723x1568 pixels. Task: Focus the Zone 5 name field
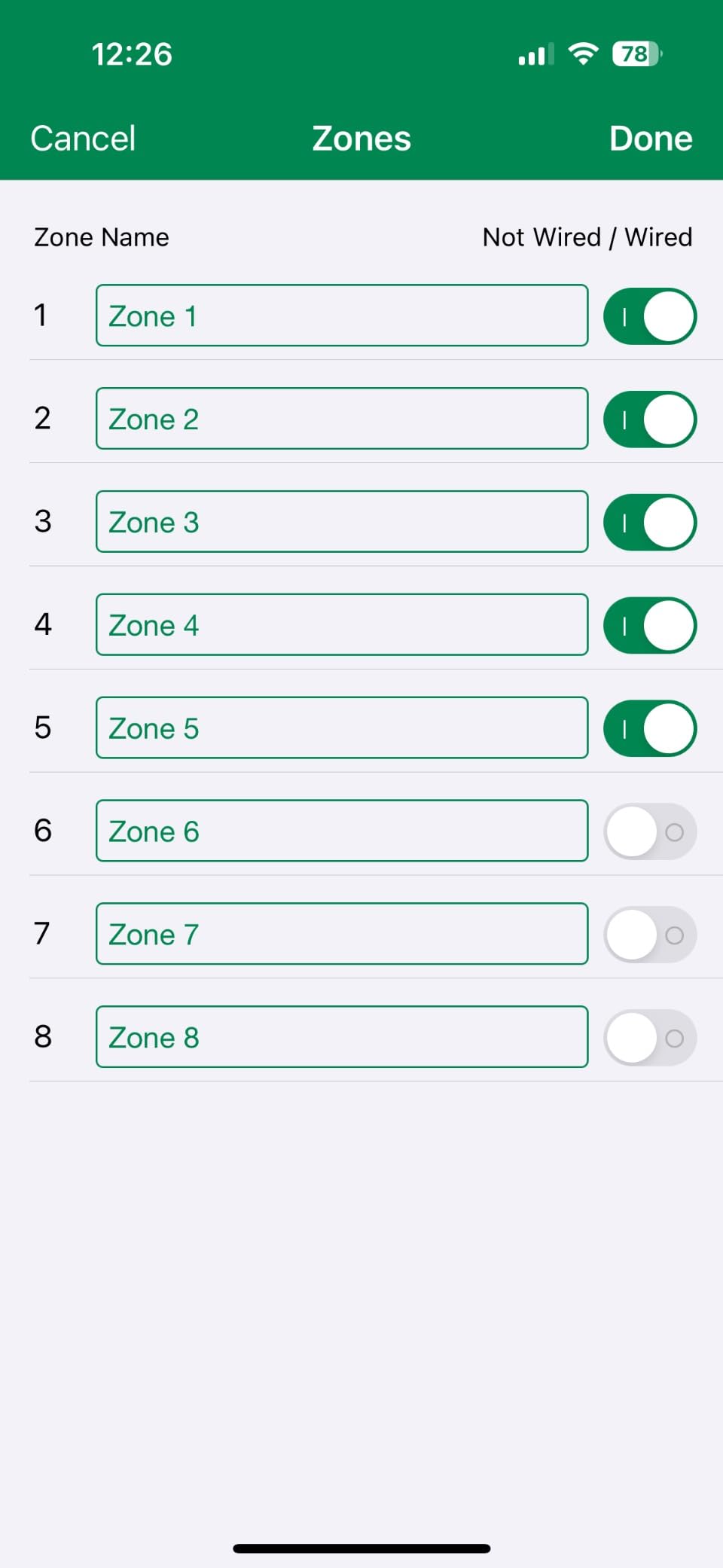tap(342, 728)
